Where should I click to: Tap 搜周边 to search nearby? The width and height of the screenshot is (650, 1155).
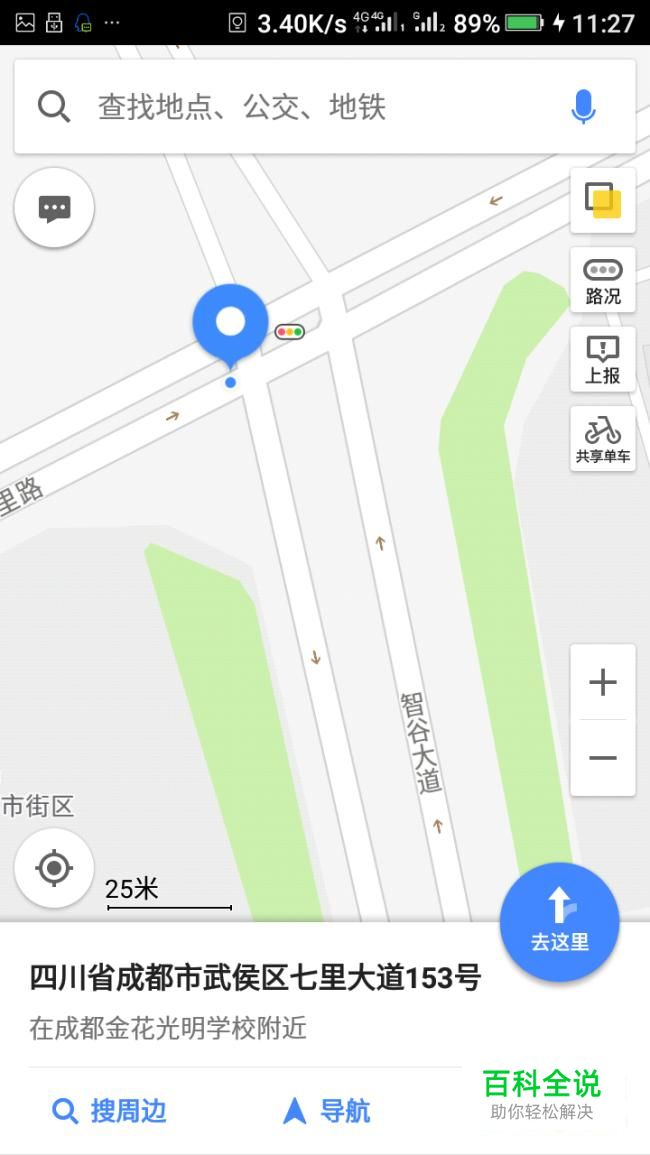pos(109,1111)
